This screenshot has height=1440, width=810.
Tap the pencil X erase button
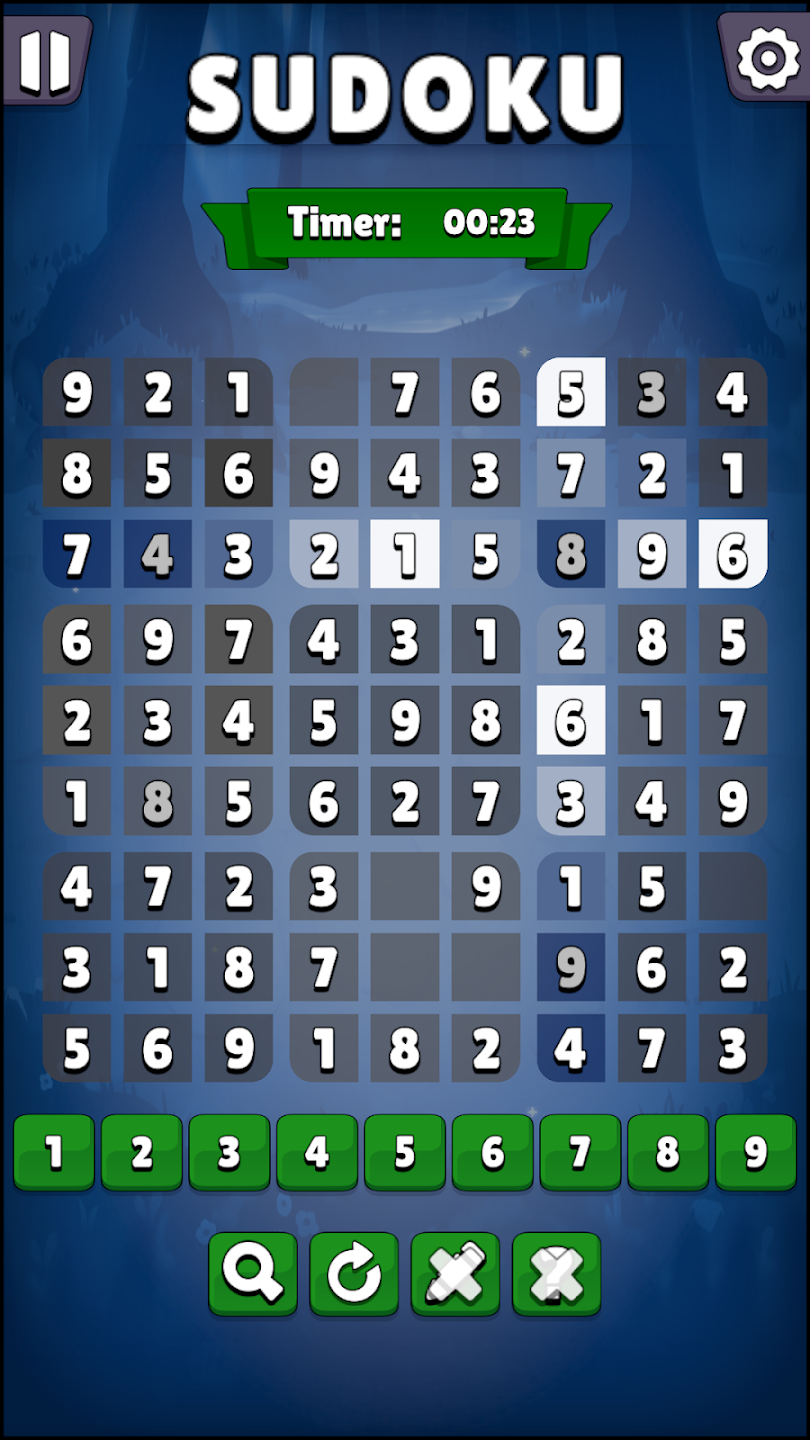tap(455, 1273)
